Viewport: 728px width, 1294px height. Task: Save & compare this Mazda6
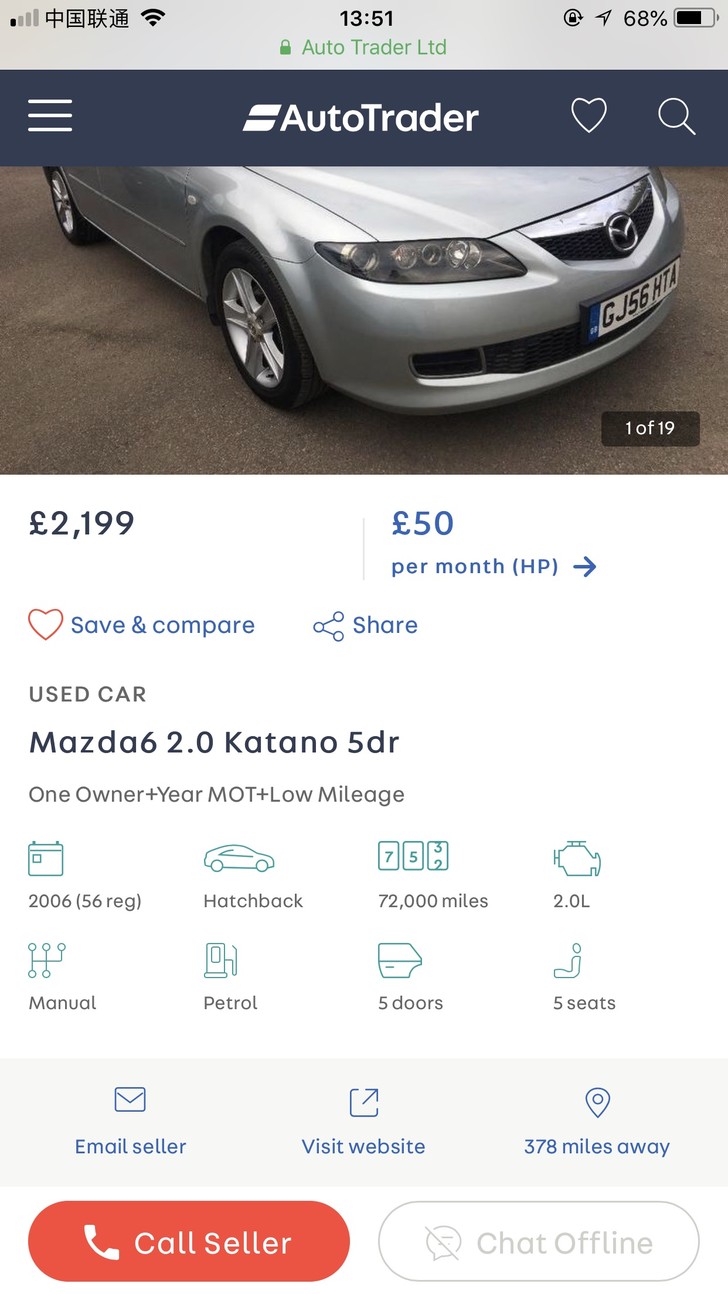click(x=142, y=625)
